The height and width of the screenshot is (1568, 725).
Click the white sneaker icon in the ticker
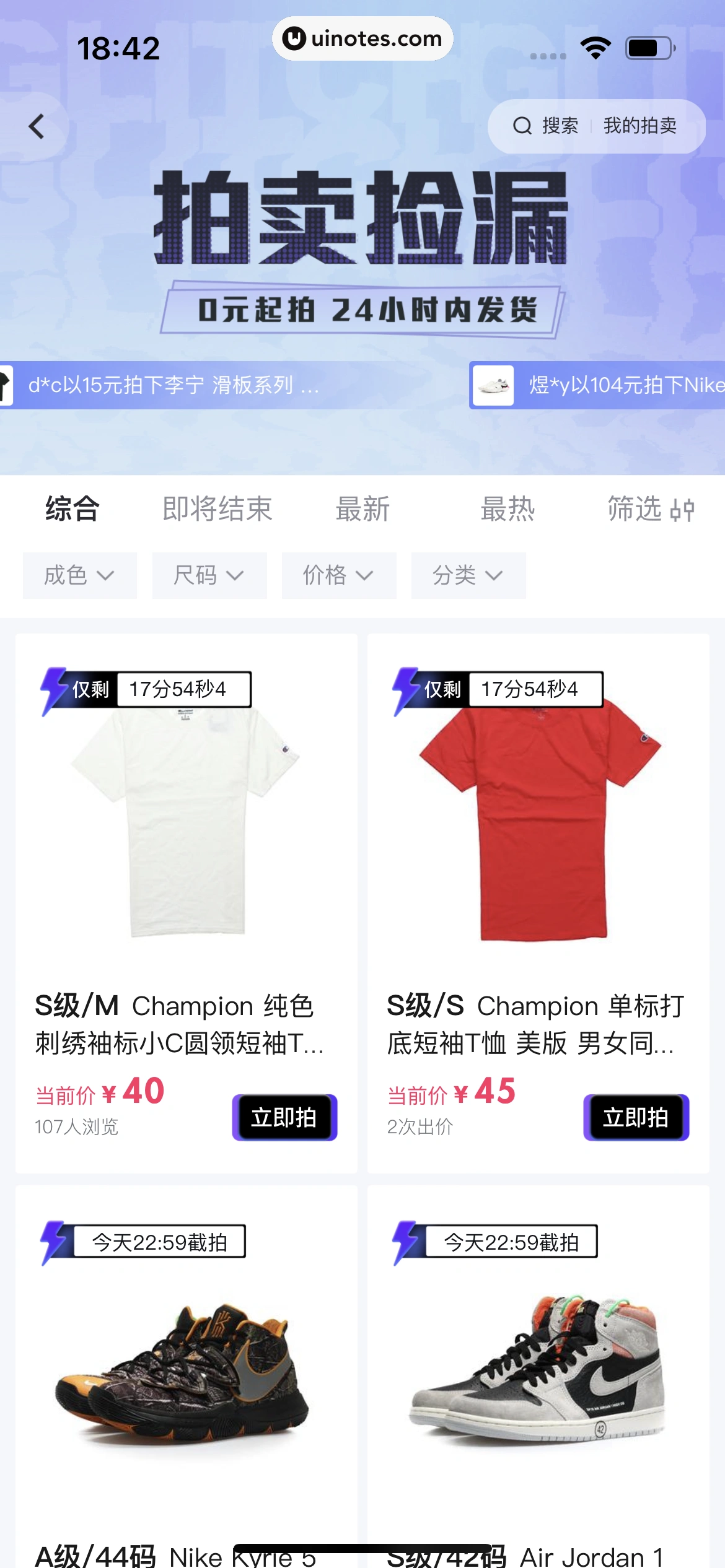point(493,386)
